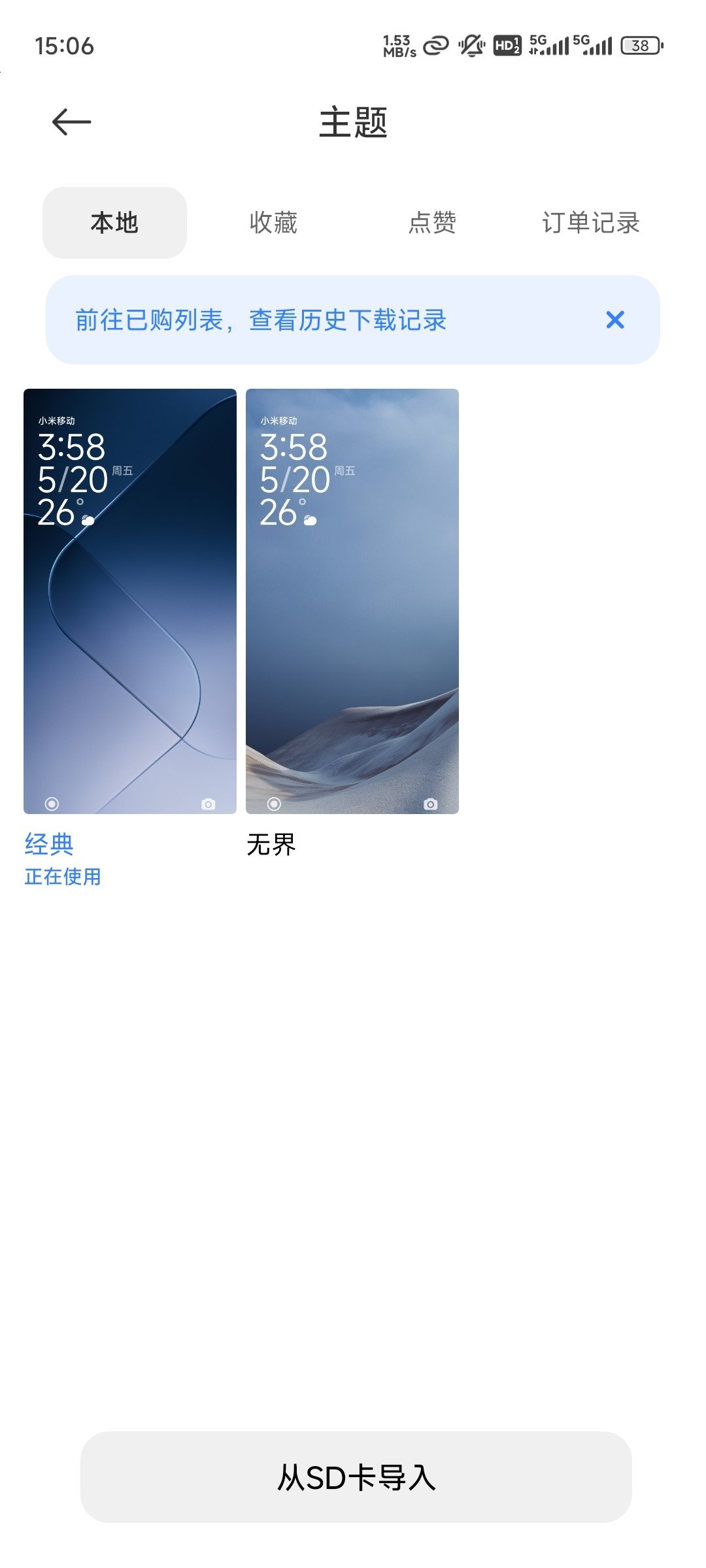This screenshot has height=1568, width=706.
Task: Tap 从SD卡导入 button
Action: click(x=356, y=1477)
